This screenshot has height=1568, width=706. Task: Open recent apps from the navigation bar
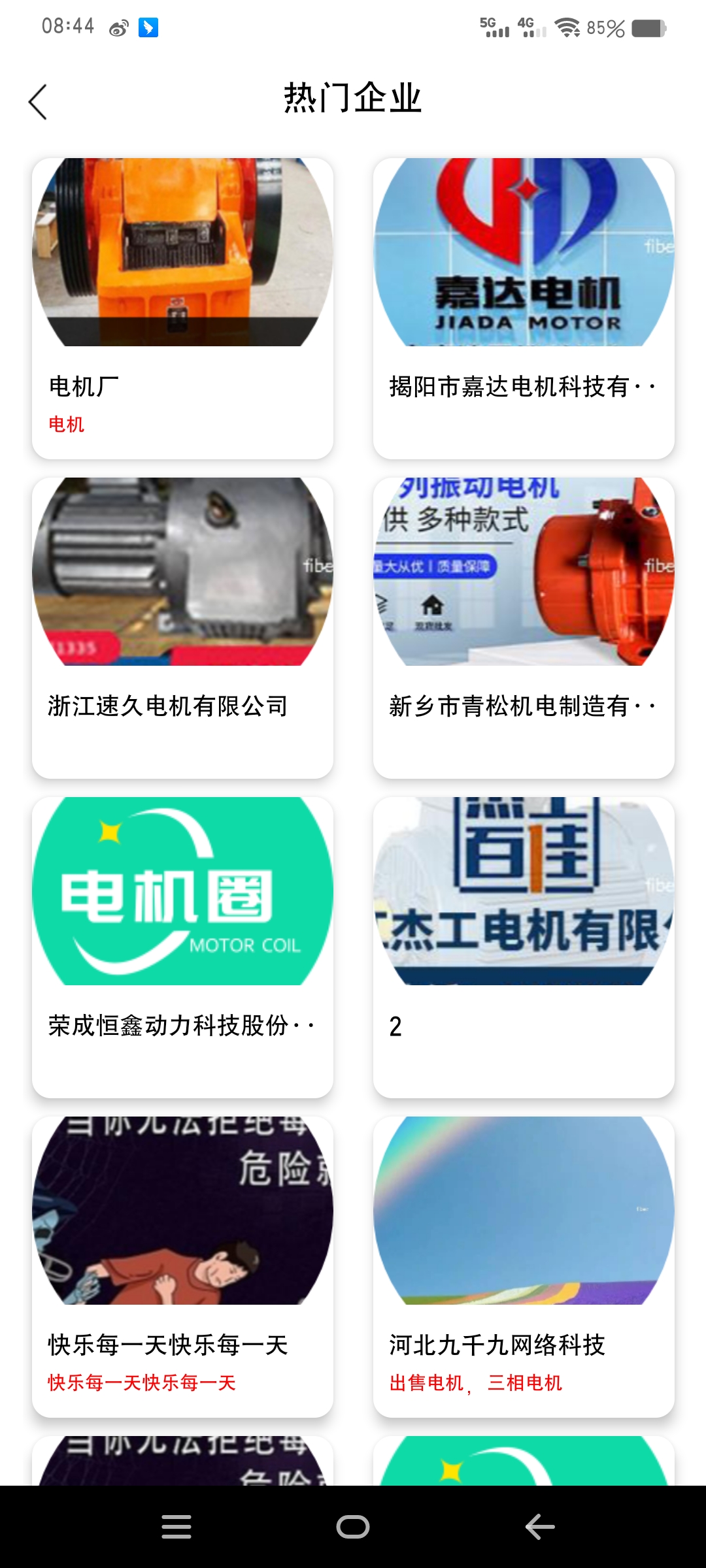pyautogui.click(x=176, y=1527)
